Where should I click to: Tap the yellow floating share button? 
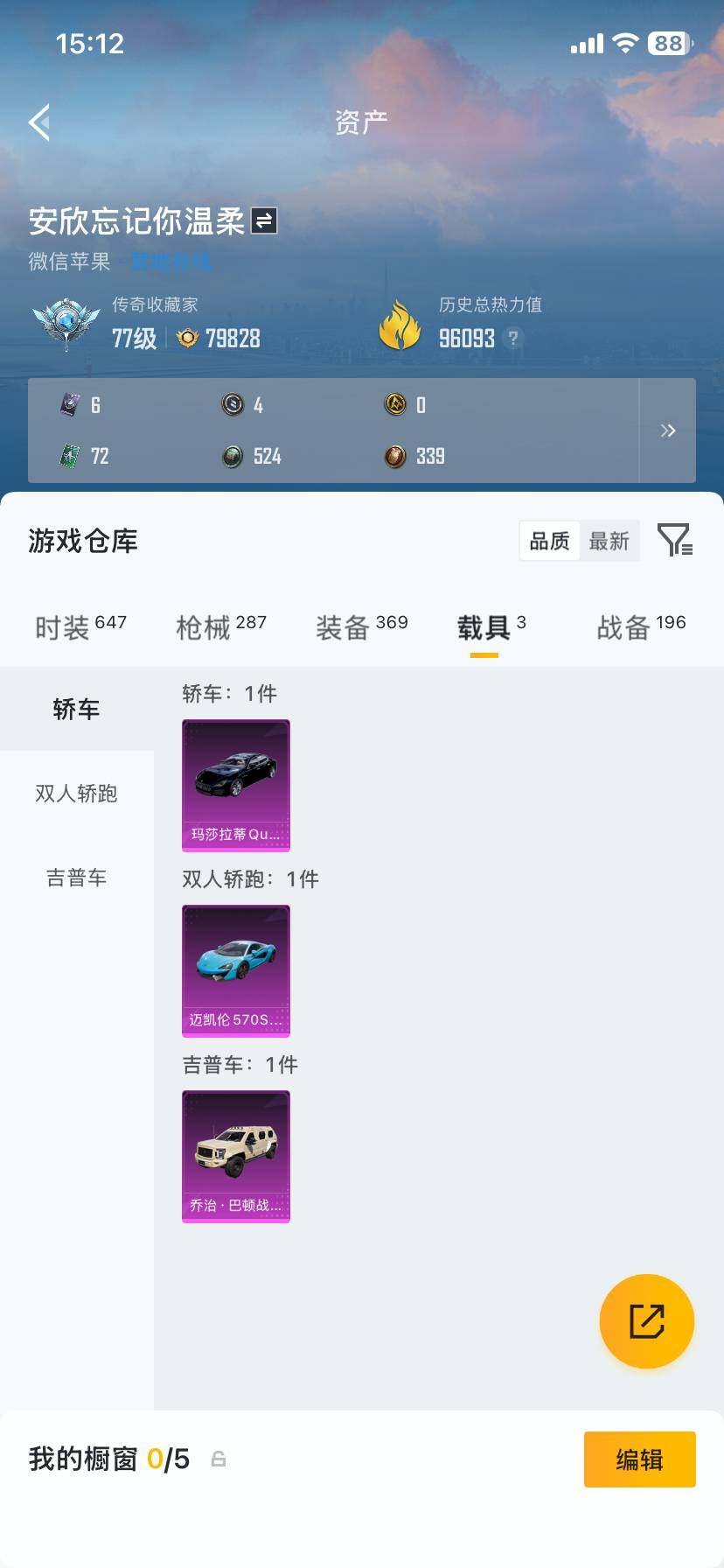646,1321
